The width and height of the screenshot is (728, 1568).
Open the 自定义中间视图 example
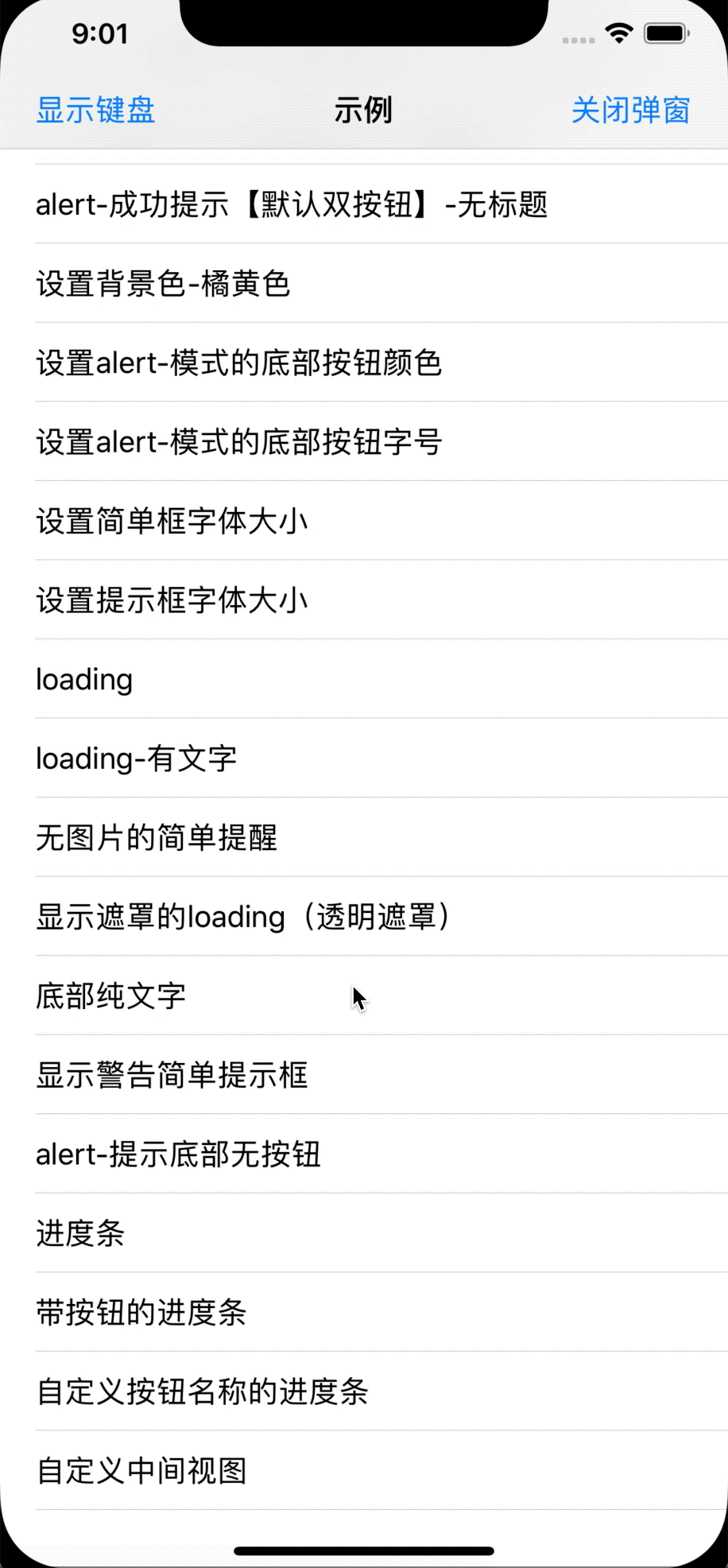141,1471
